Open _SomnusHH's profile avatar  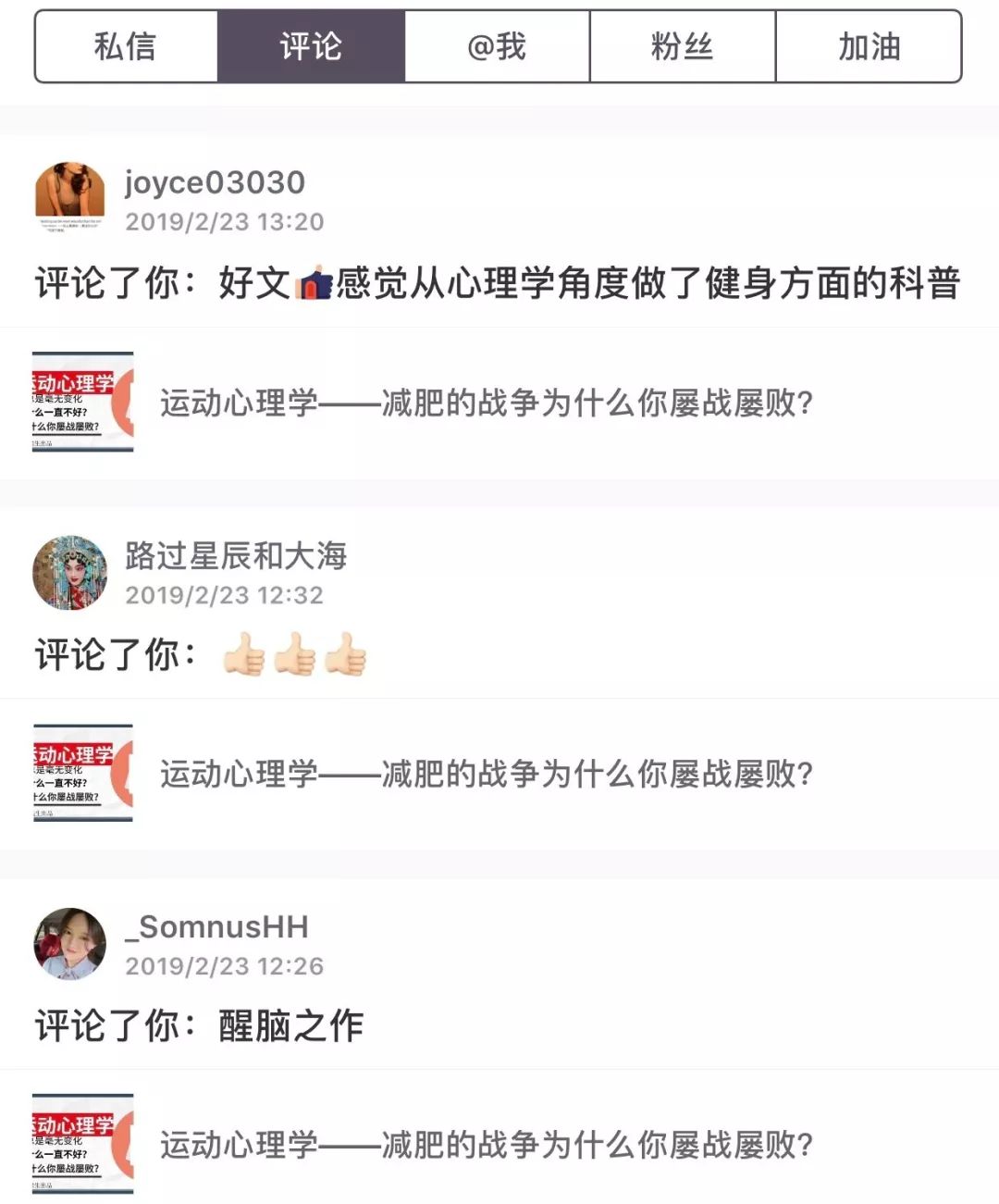coord(69,946)
